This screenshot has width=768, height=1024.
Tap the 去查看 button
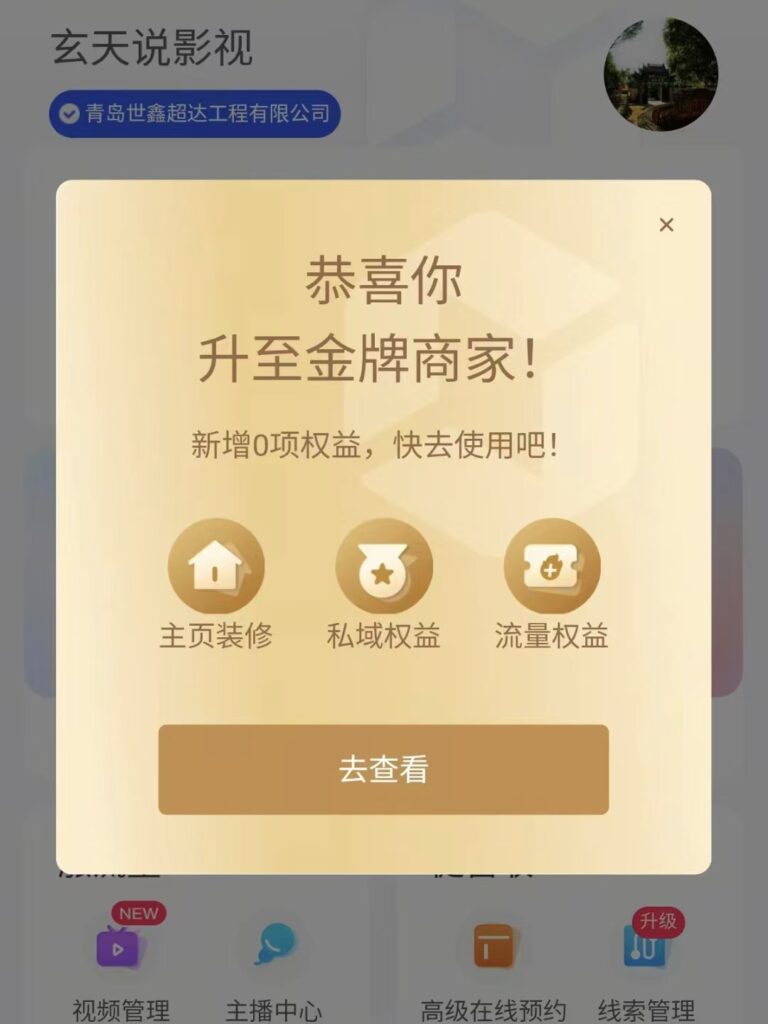coord(383,769)
